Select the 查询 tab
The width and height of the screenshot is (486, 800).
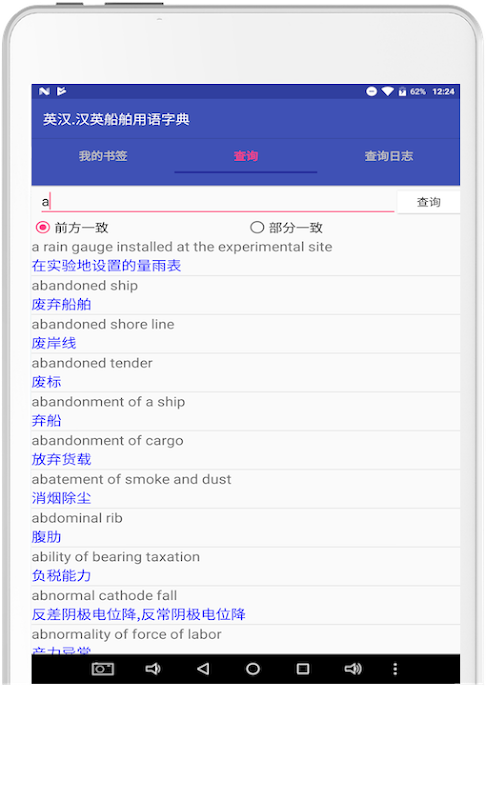point(246,156)
